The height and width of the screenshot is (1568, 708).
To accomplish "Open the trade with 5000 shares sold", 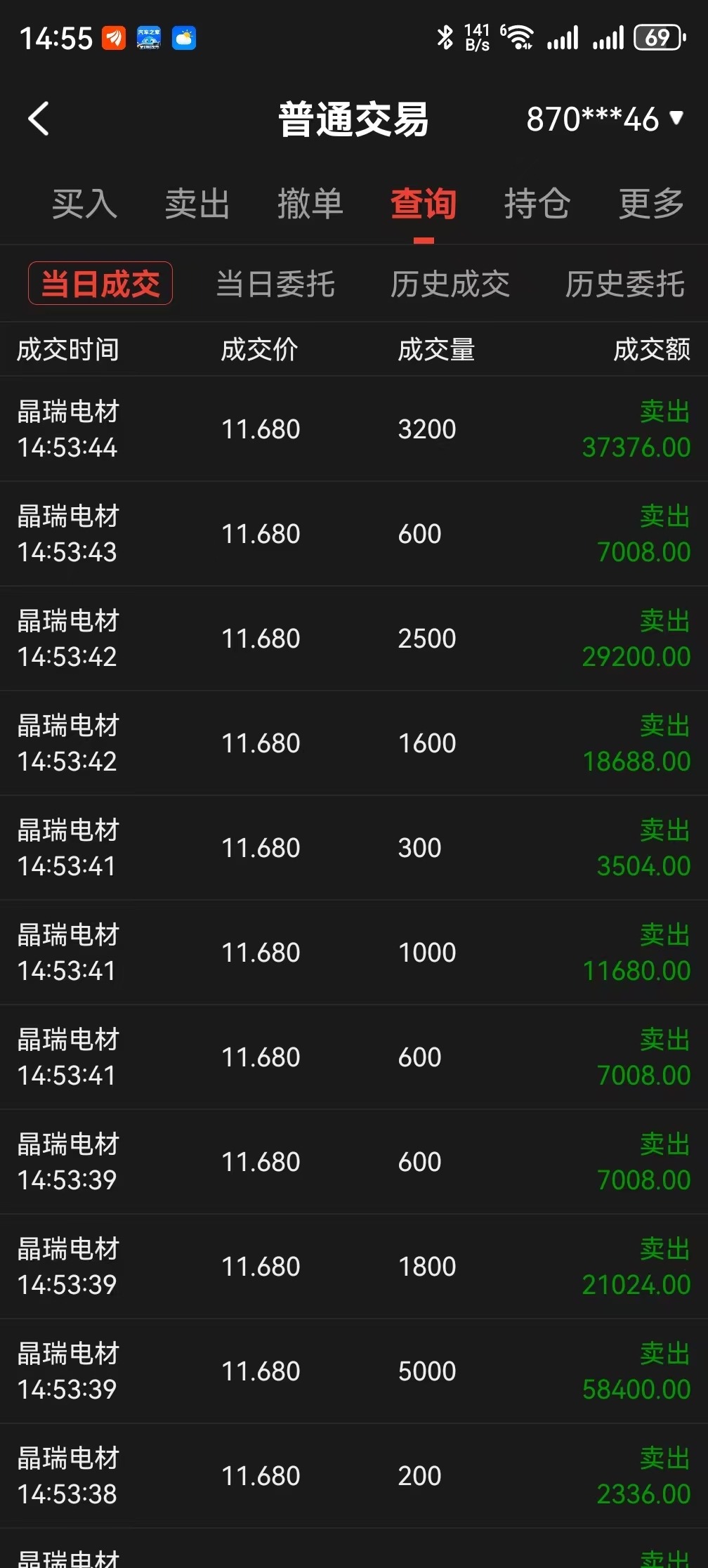I will pyautogui.click(x=354, y=1371).
